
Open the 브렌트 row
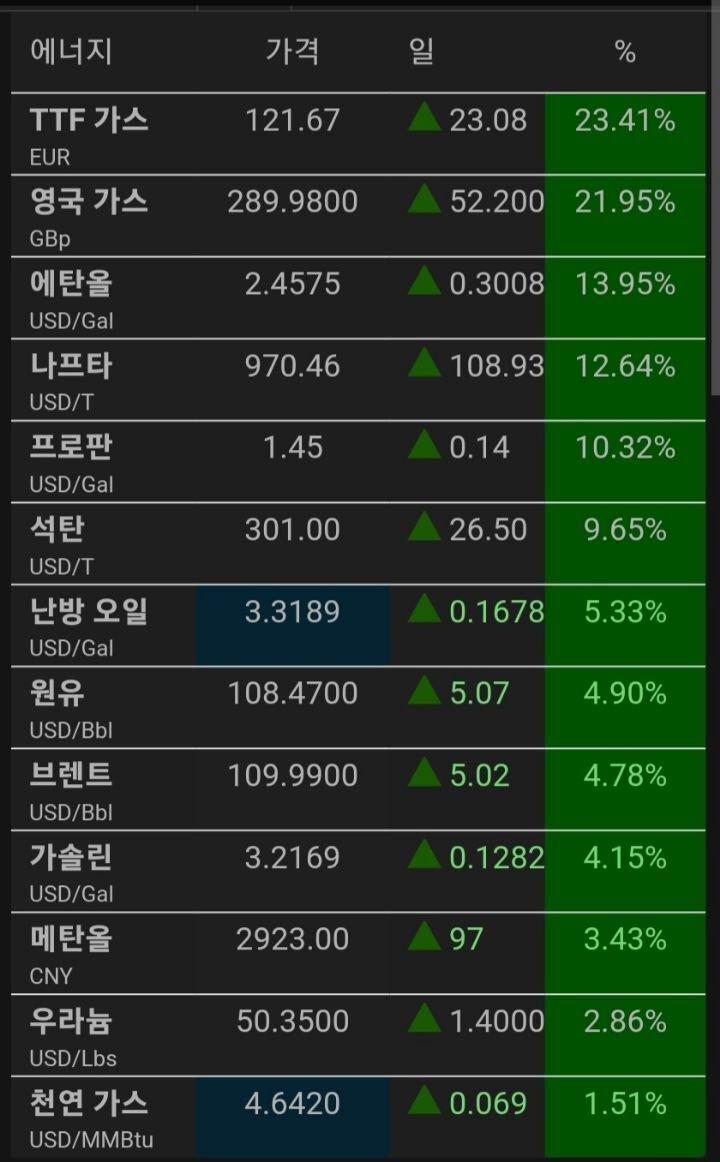pos(358,789)
